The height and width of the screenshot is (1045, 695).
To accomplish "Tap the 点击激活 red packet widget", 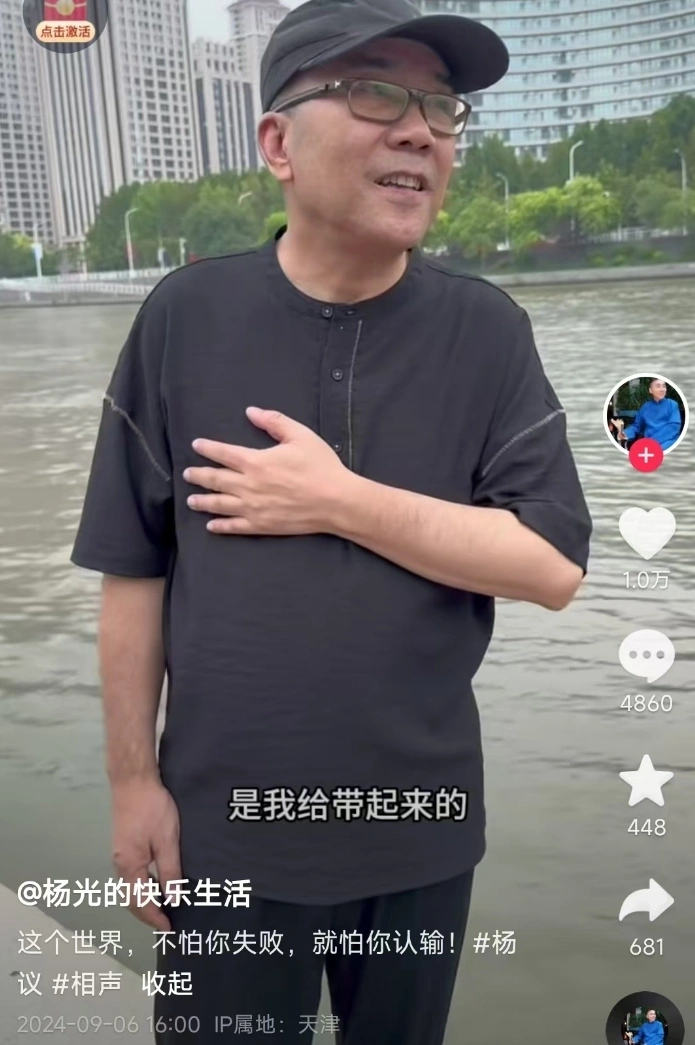I will click(65, 22).
